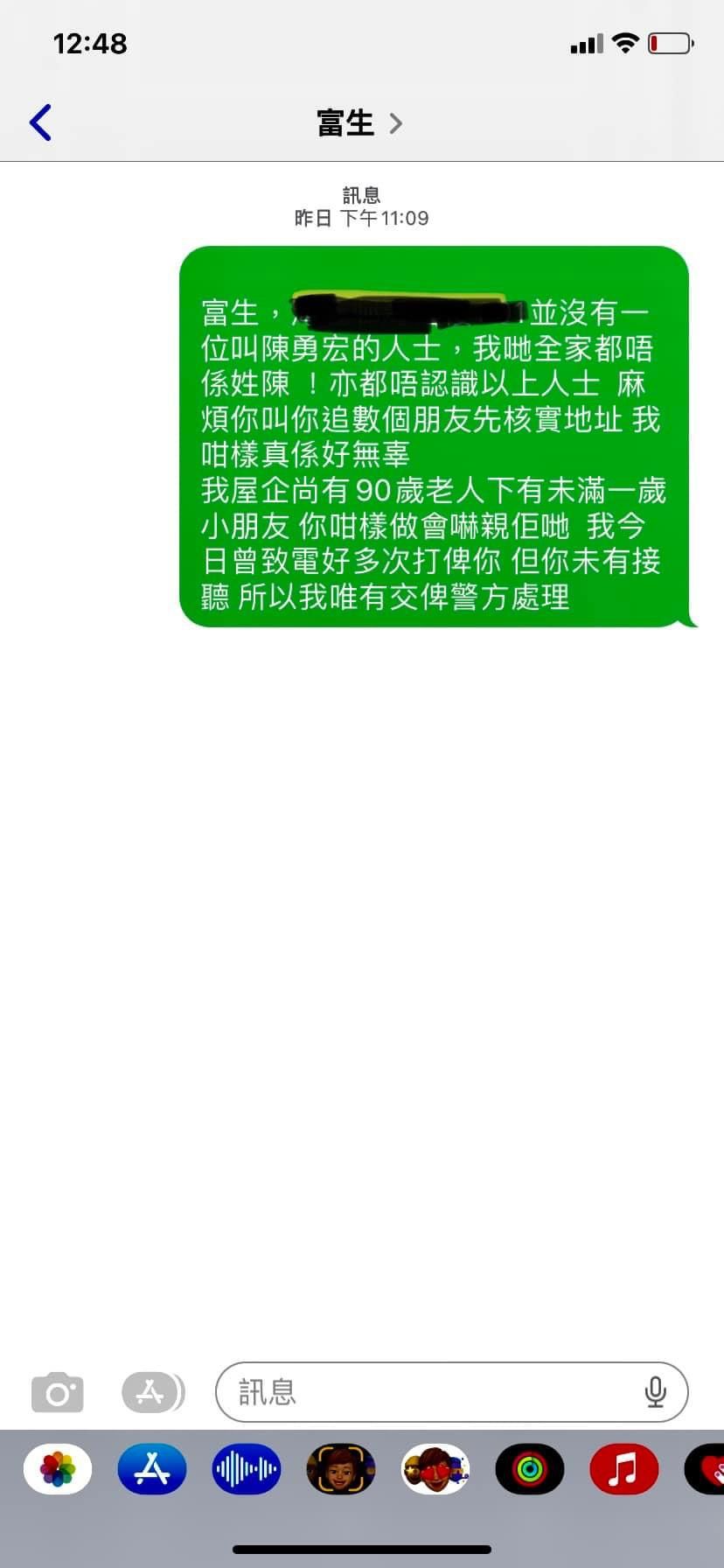Toggle the App Store apps drawer button

pos(152,1392)
